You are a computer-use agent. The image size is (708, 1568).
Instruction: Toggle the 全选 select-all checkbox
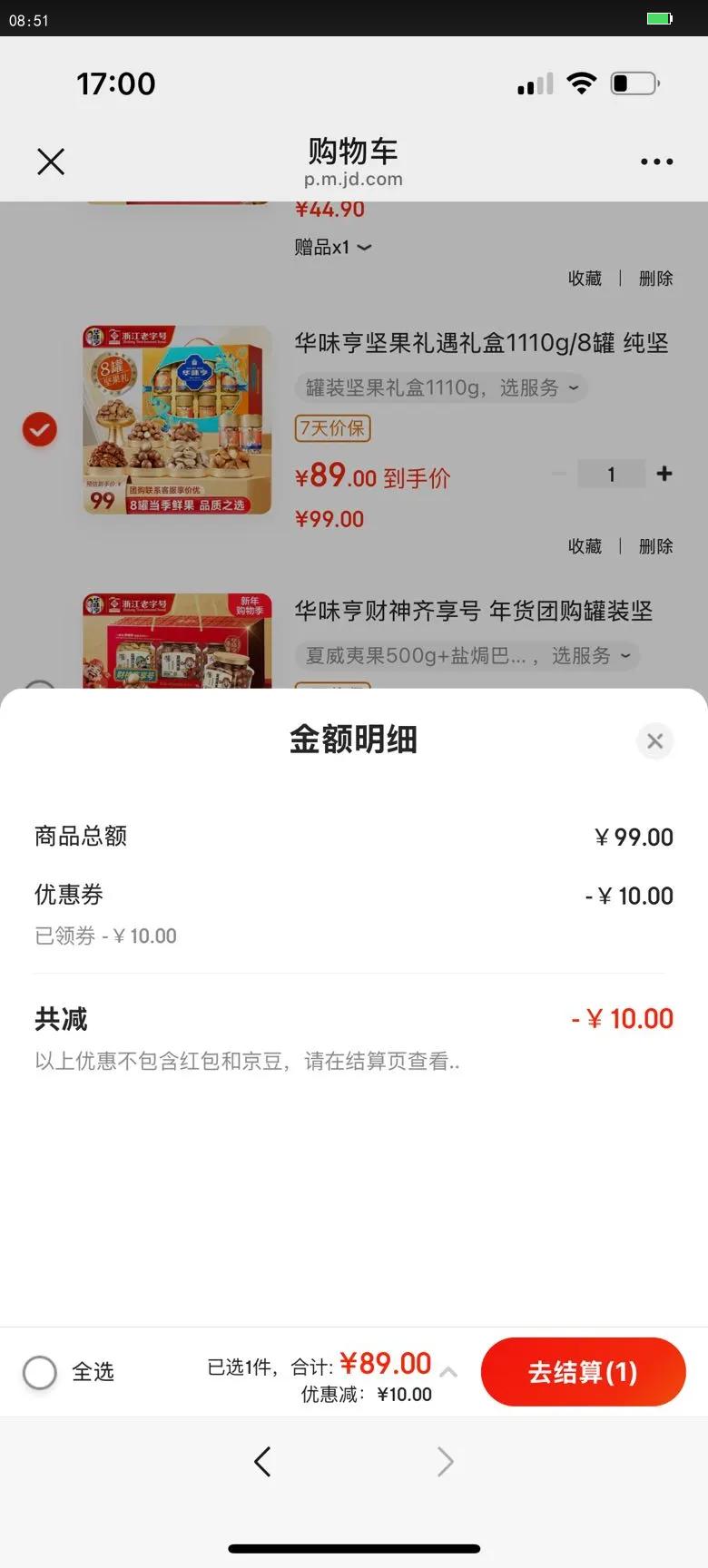[40, 1372]
